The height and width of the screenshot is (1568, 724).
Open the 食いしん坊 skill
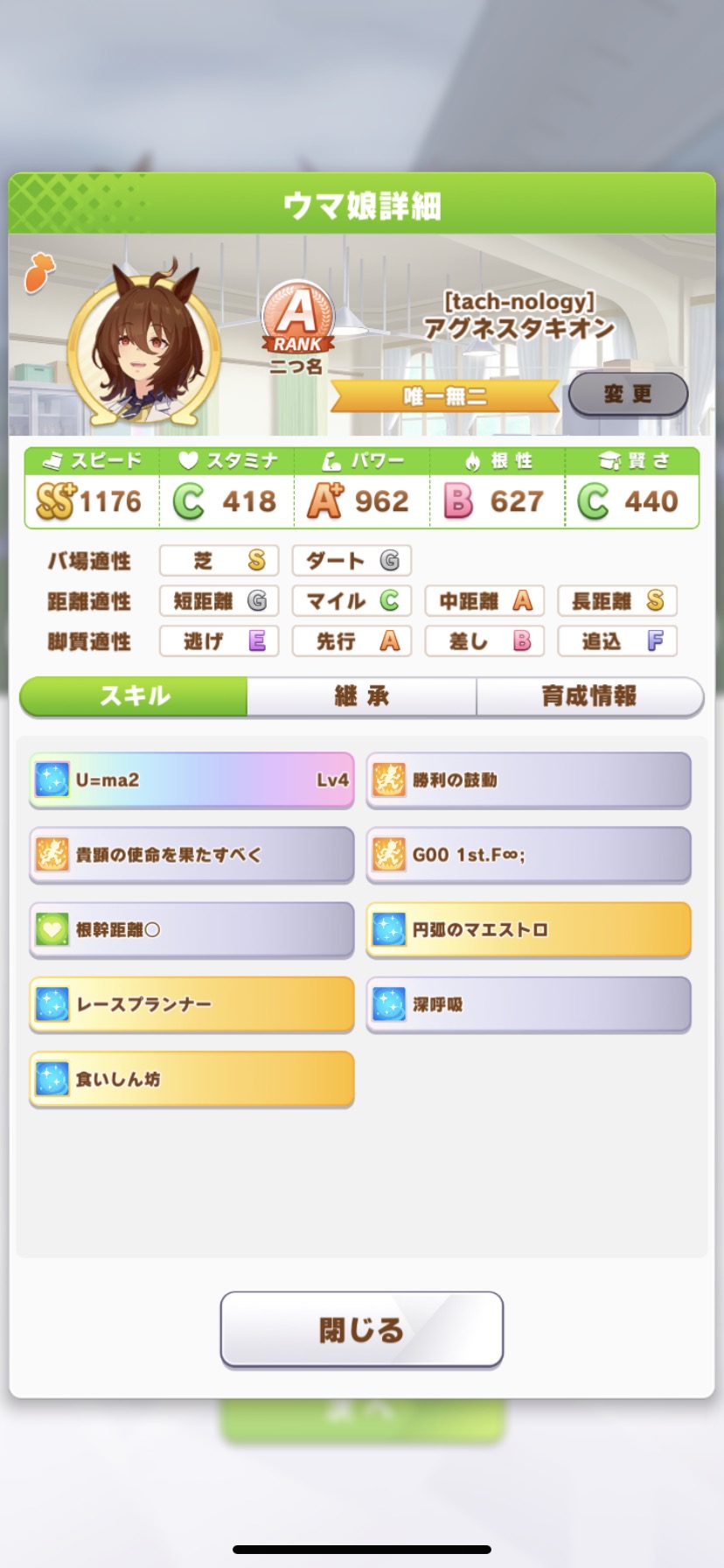point(191,1079)
